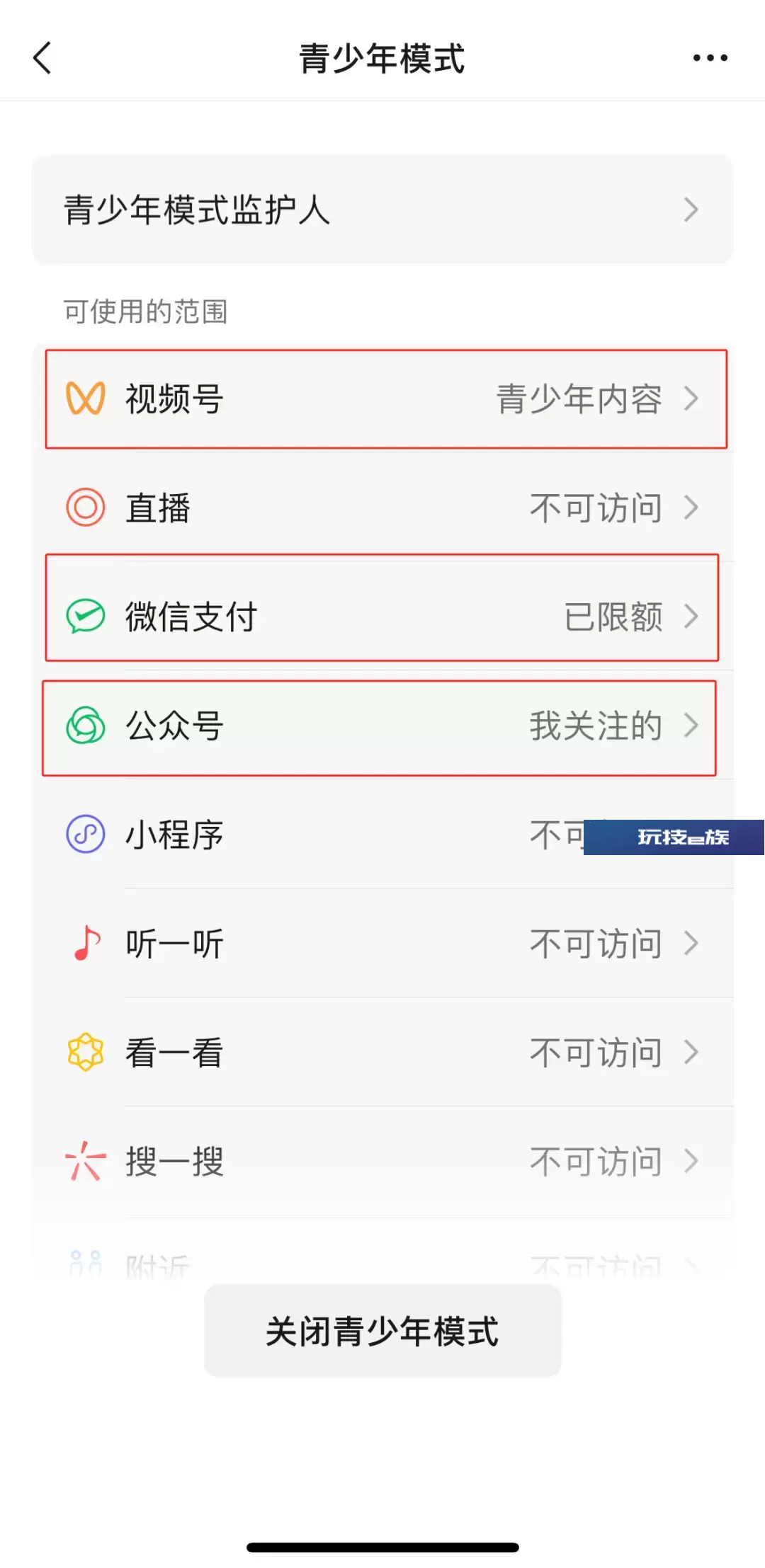Open 青少年模式监护人 settings
Screen dimensions: 765x1568
(x=382, y=210)
